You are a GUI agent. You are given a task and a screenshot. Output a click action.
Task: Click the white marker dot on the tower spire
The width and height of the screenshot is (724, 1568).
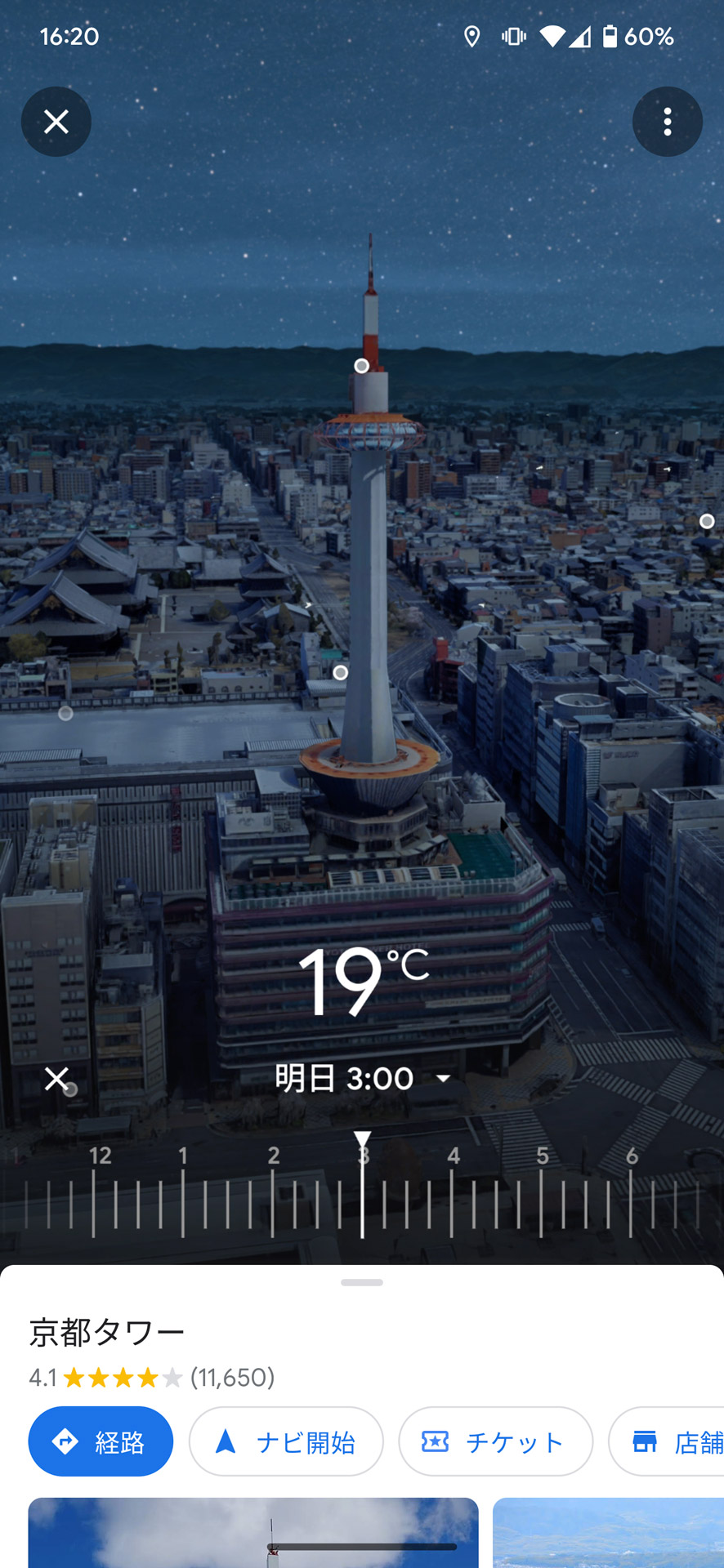[x=360, y=366]
